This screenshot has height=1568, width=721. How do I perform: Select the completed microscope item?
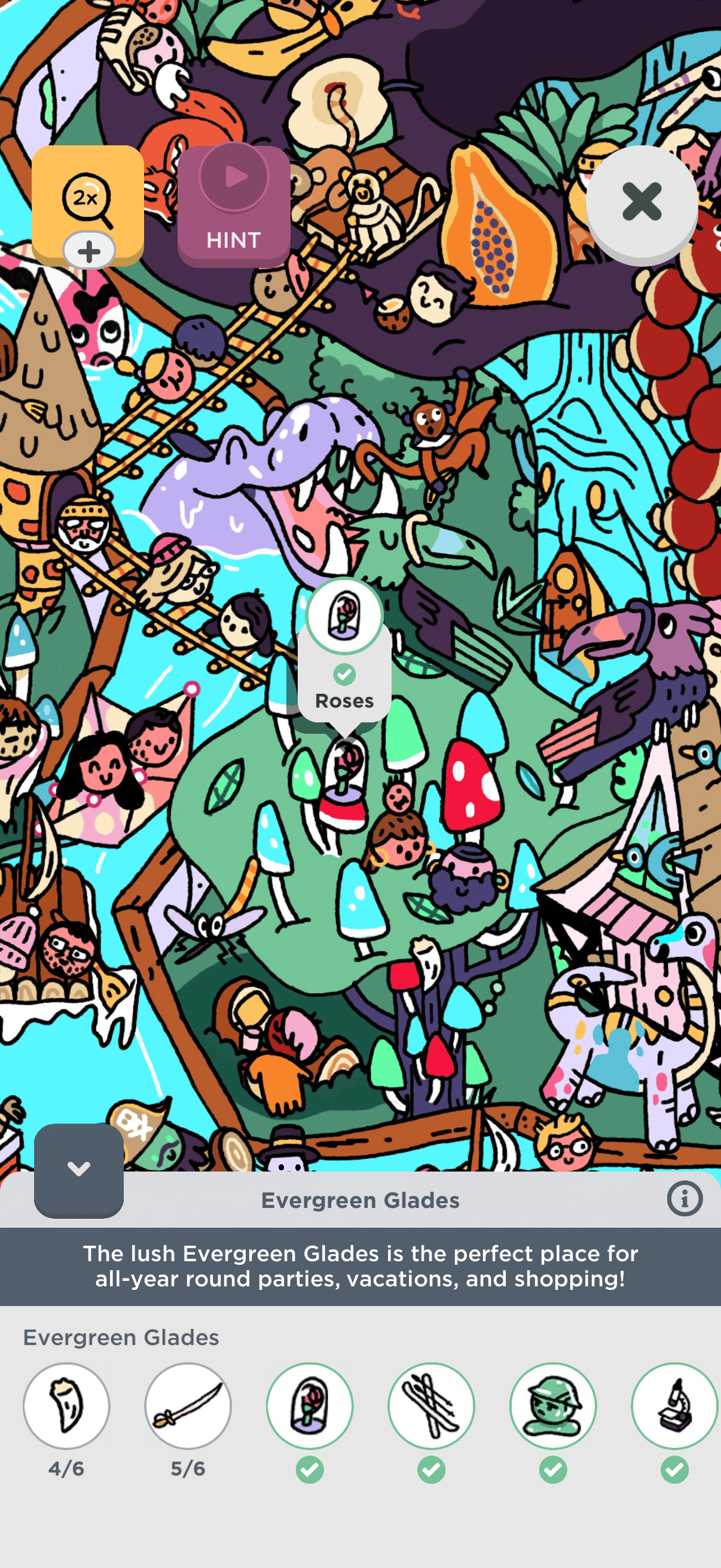pyautogui.click(x=675, y=1405)
